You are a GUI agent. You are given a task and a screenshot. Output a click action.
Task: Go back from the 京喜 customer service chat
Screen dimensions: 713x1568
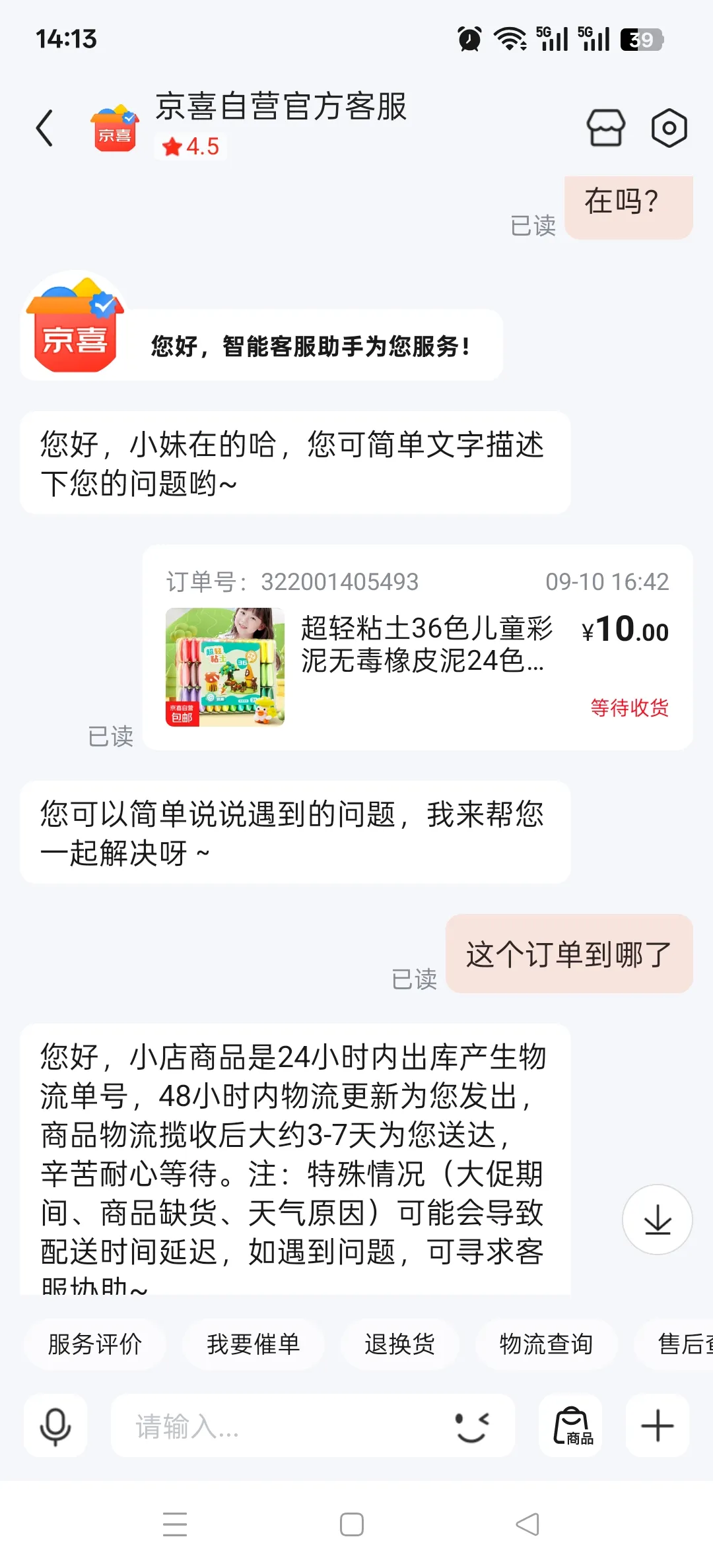tap(45, 127)
